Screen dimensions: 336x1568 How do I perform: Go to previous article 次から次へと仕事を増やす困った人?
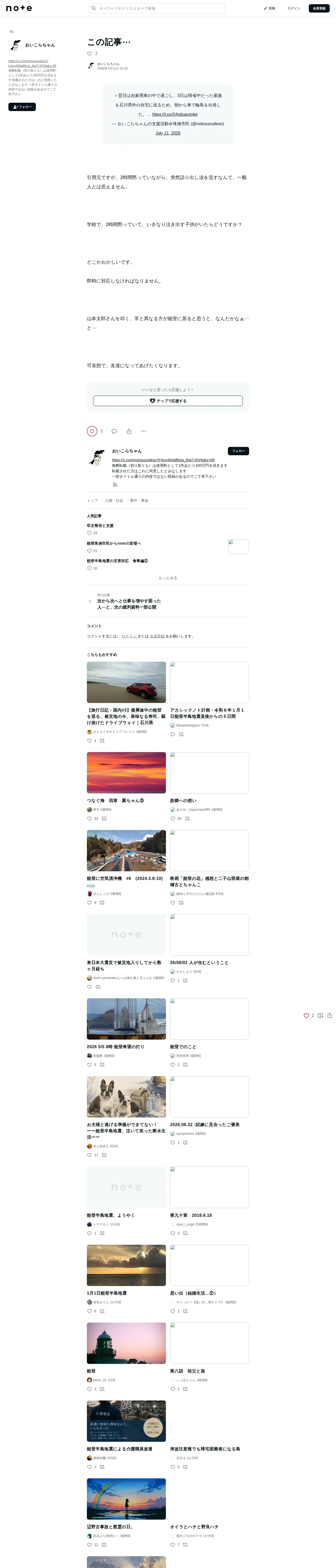(x=129, y=604)
